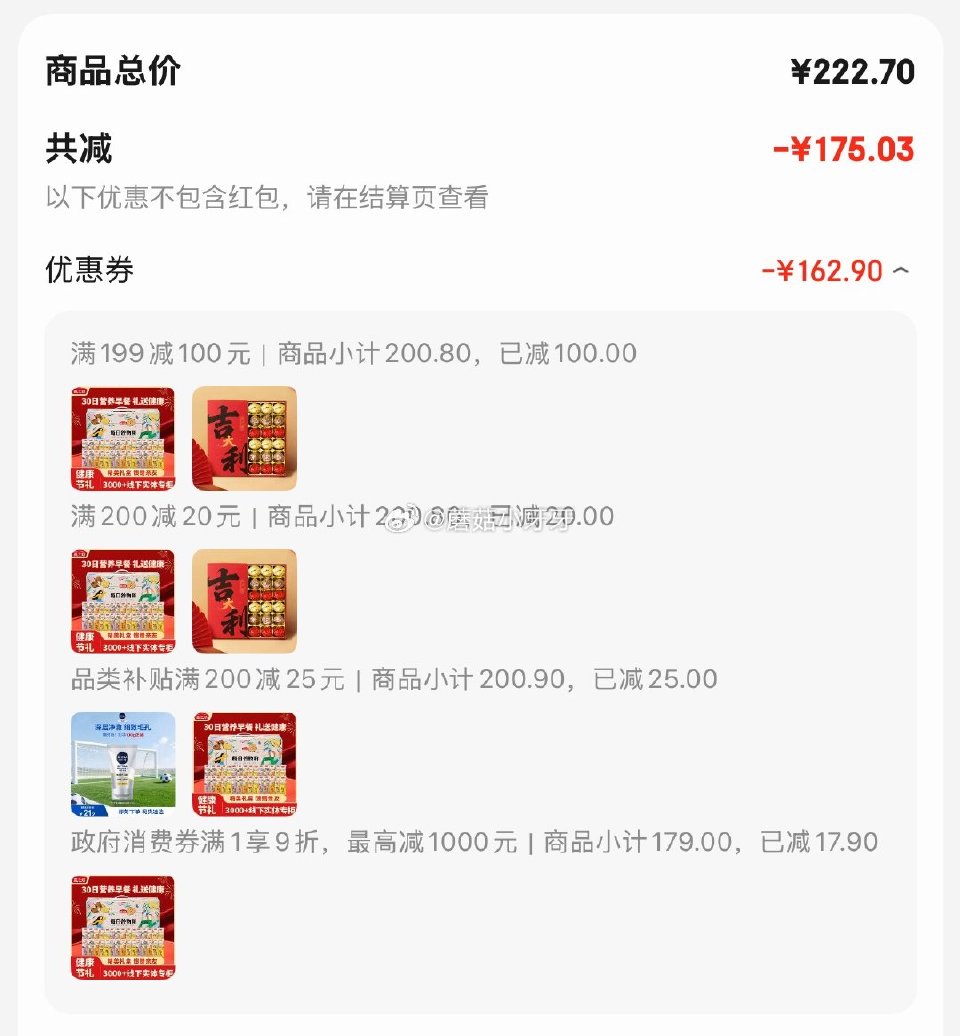
Task: Open the 共减 total discount details
Action: click(x=77, y=146)
